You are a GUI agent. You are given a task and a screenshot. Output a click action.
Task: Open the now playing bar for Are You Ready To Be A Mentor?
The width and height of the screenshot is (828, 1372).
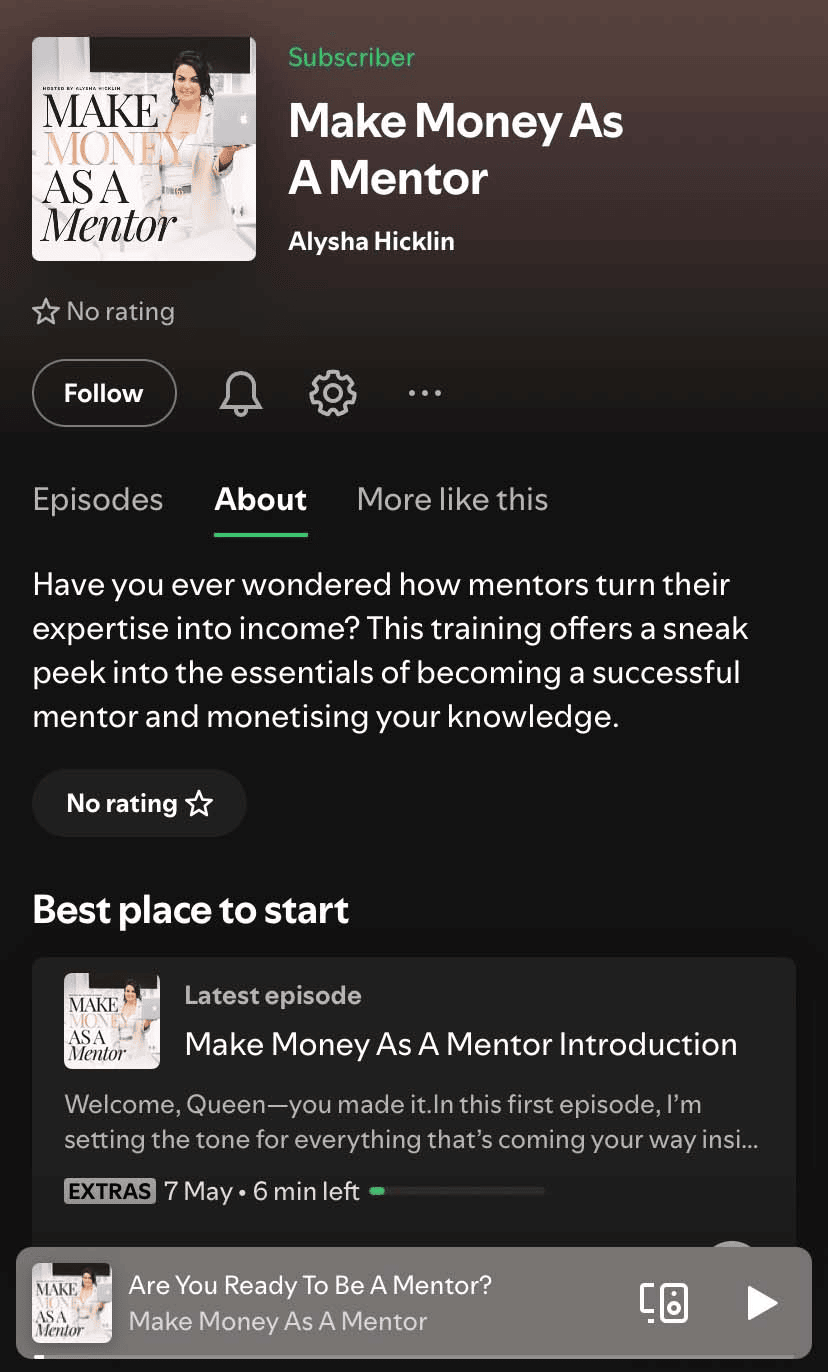[x=330, y=1302]
